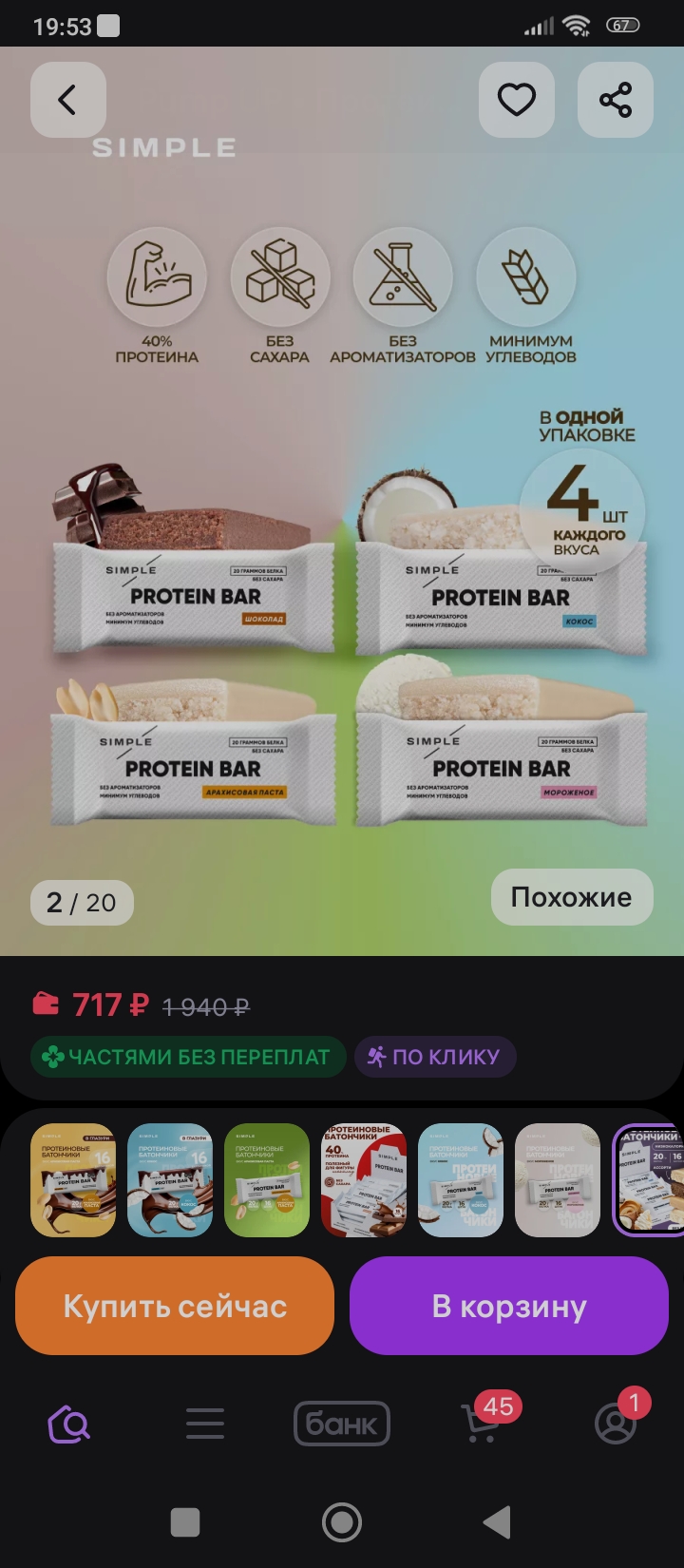Choose the green package variant thumbnail
This screenshot has width=684, height=1568.
pos(267,1180)
